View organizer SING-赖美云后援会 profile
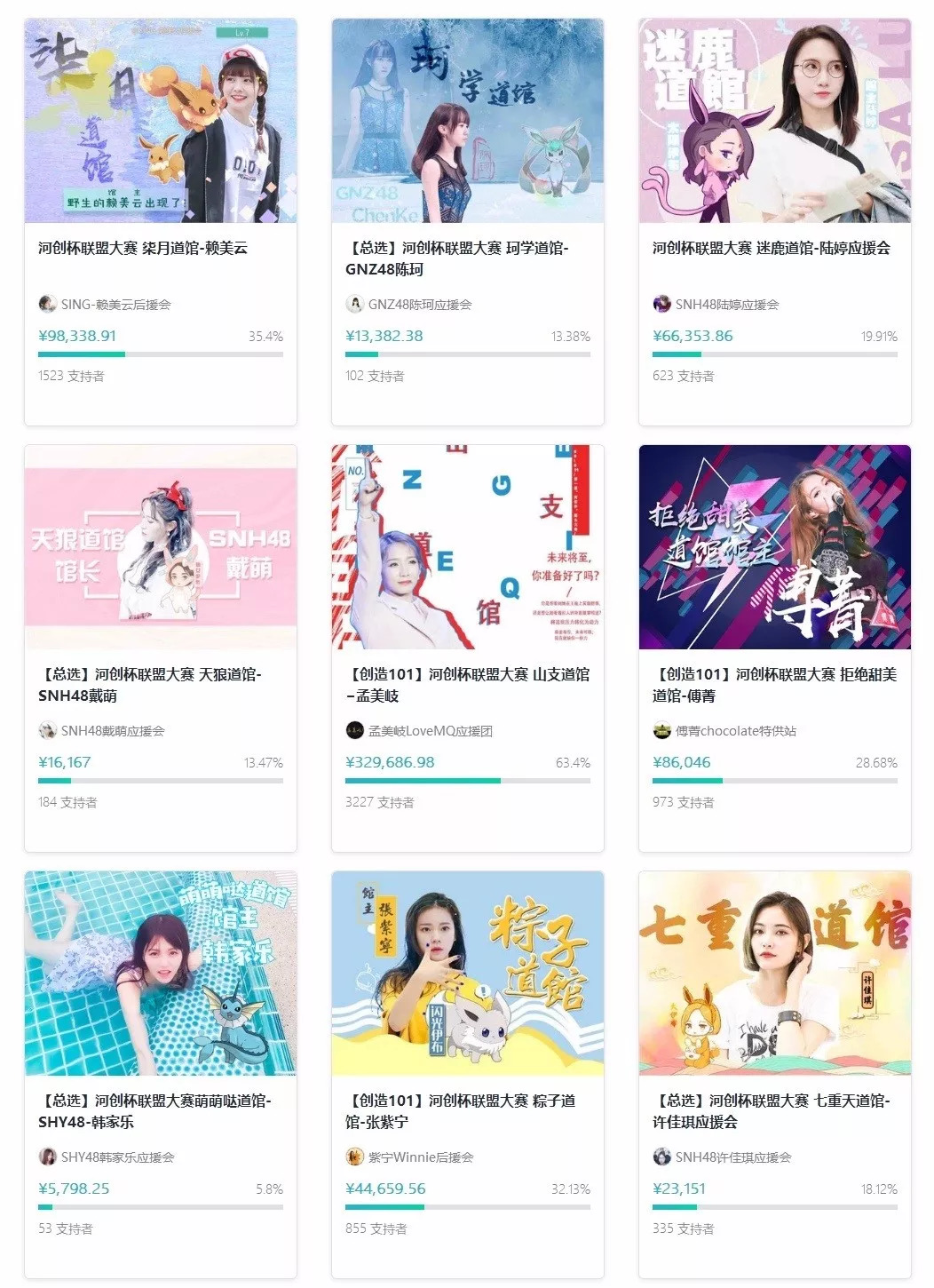The image size is (934, 1288). pyautogui.click(x=106, y=305)
